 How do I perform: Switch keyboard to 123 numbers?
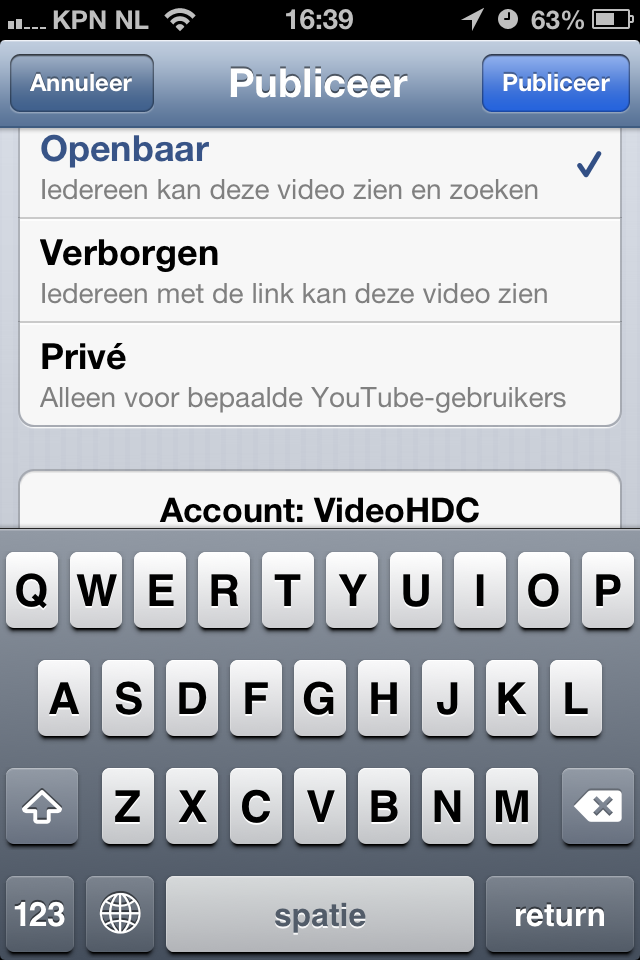(40, 914)
